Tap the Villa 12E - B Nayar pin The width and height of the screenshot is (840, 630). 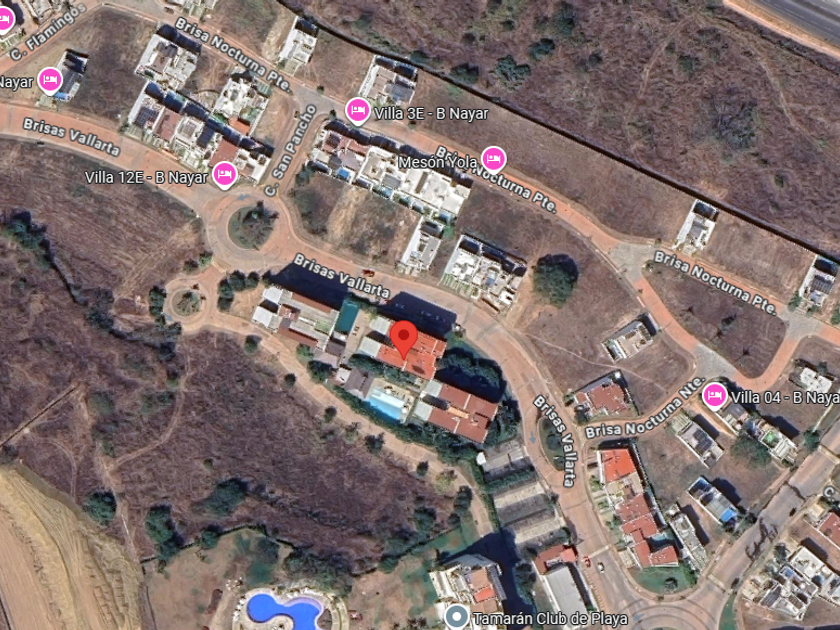tap(224, 175)
